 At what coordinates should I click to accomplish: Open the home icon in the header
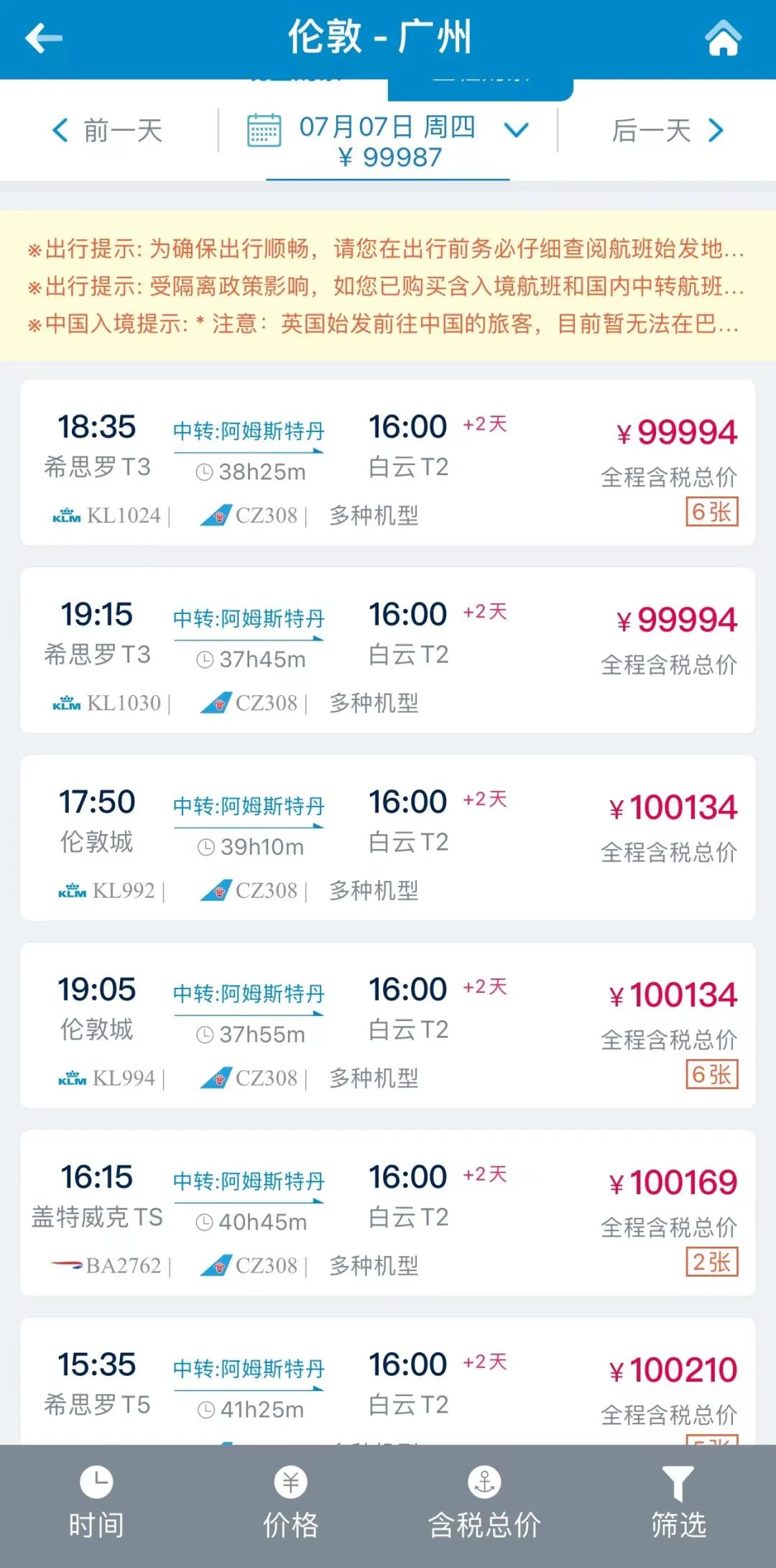coord(723,38)
